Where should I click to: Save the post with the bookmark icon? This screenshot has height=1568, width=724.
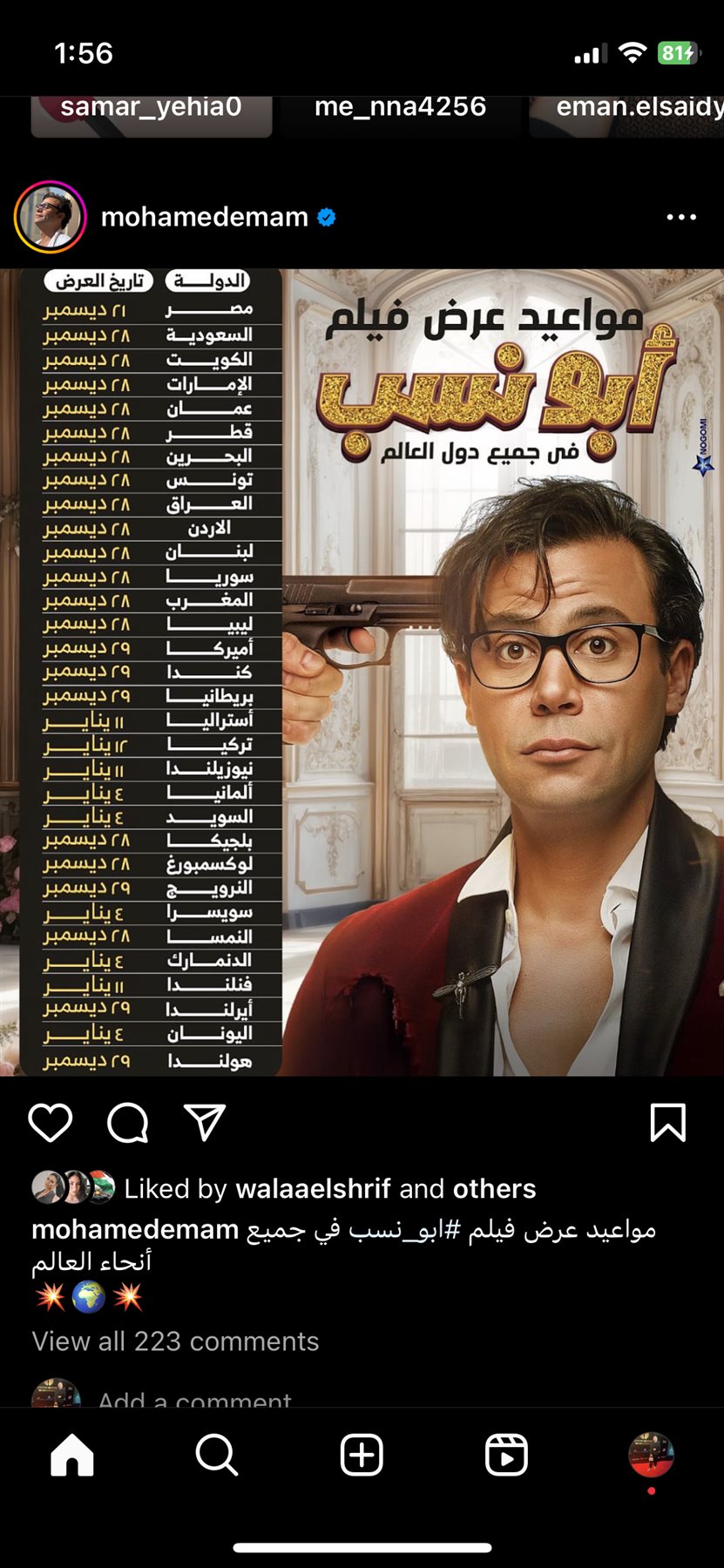coord(667,1122)
